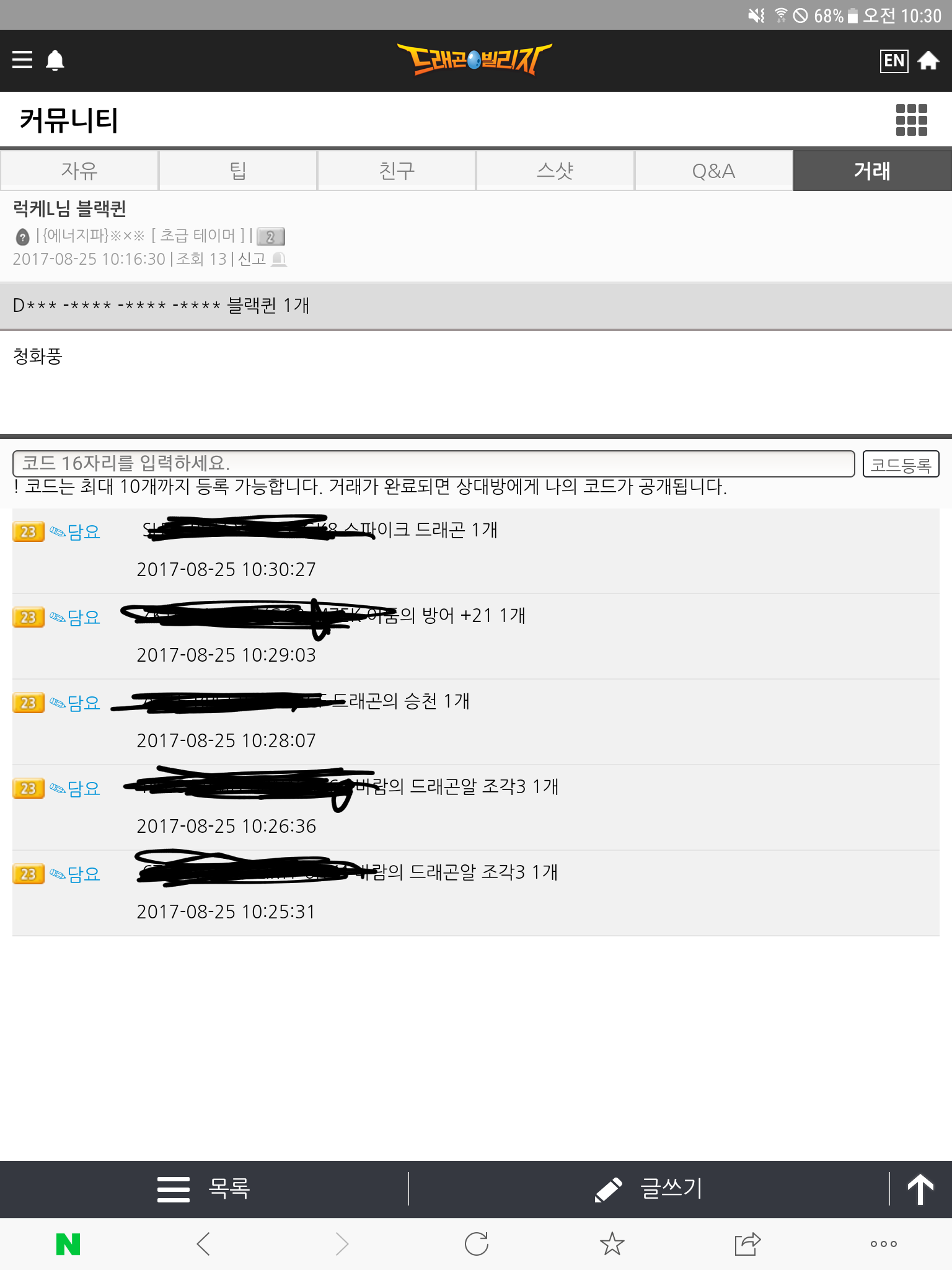
Task: Focus the 16-digit code input field
Action: pos(433,463)
